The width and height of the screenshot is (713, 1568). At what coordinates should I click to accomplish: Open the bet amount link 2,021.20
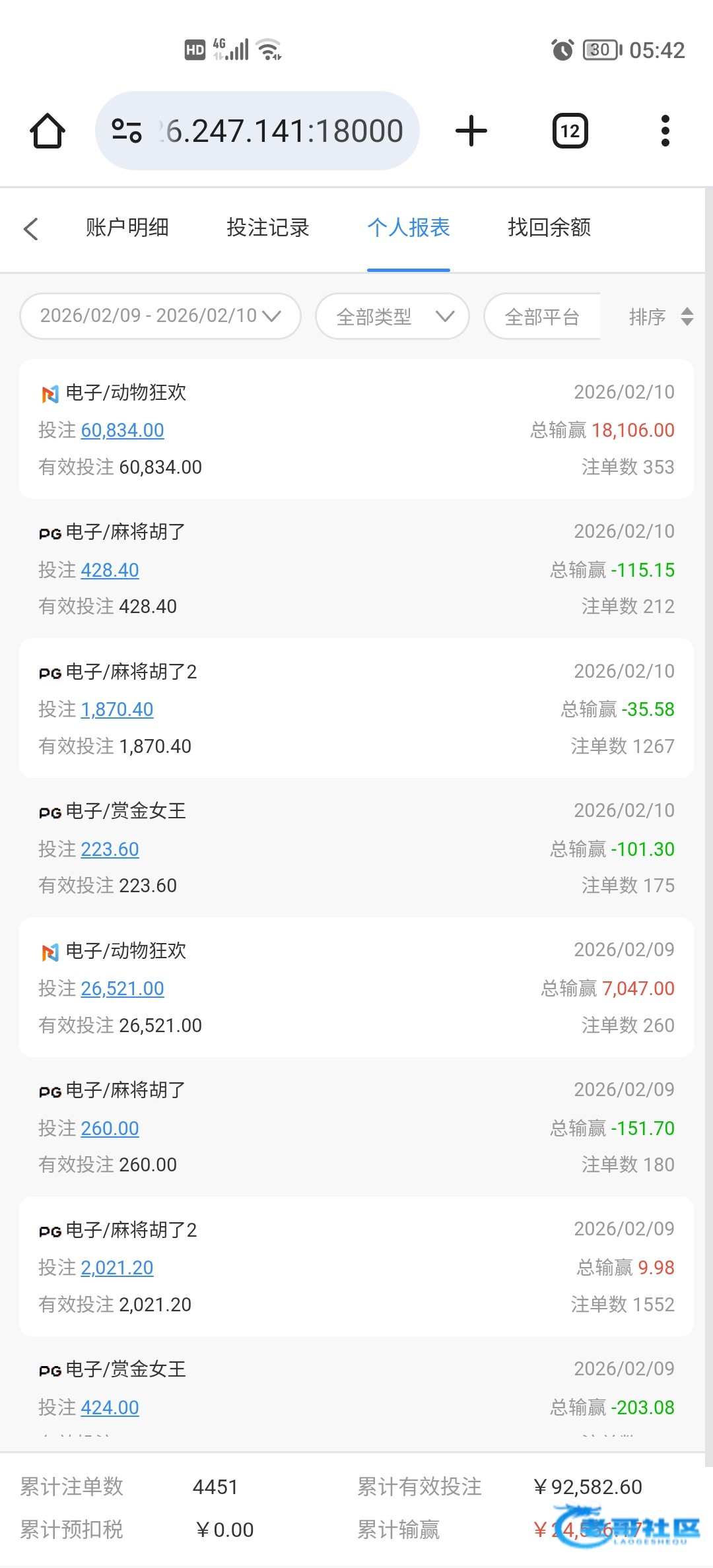pos(117,1268)
